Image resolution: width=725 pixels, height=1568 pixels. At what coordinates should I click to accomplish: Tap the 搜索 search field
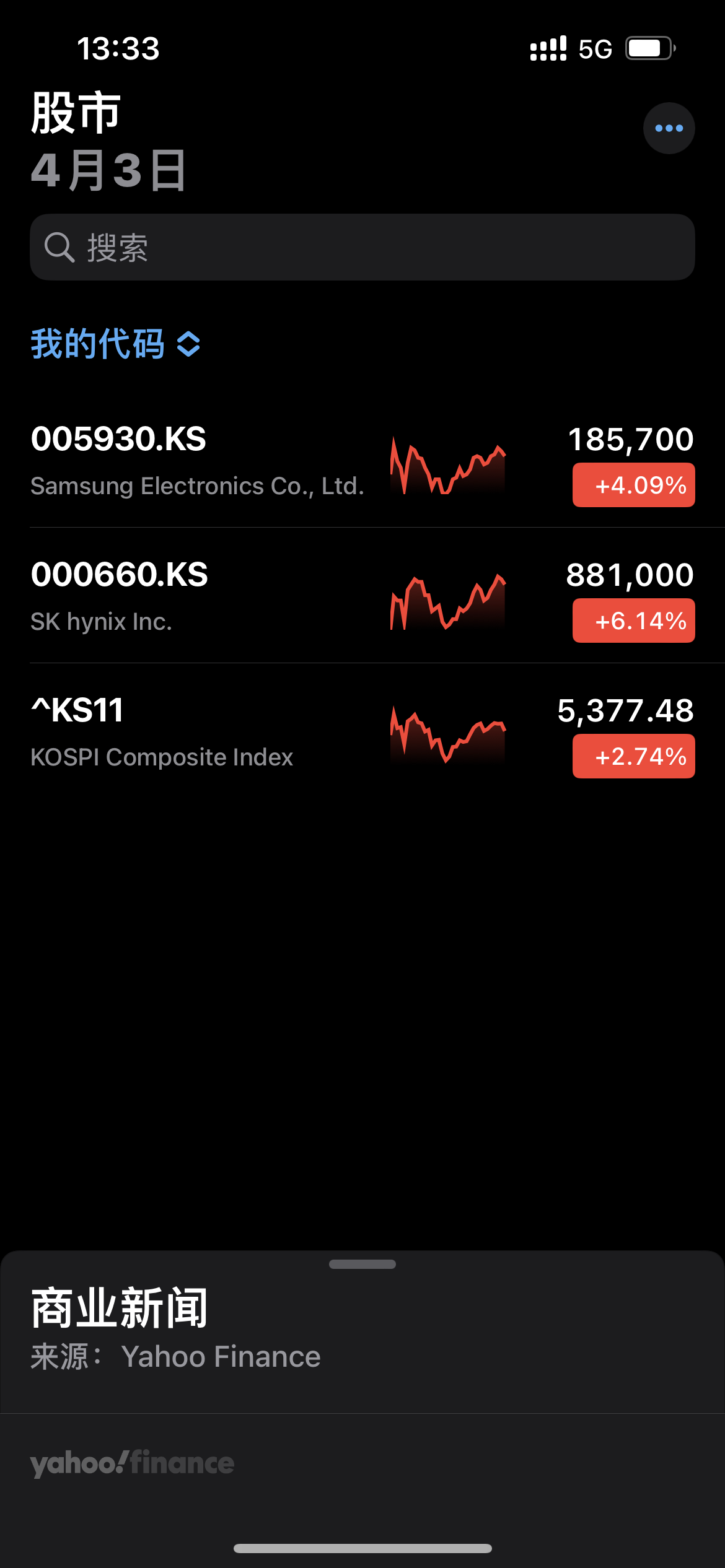coord(362,247)
